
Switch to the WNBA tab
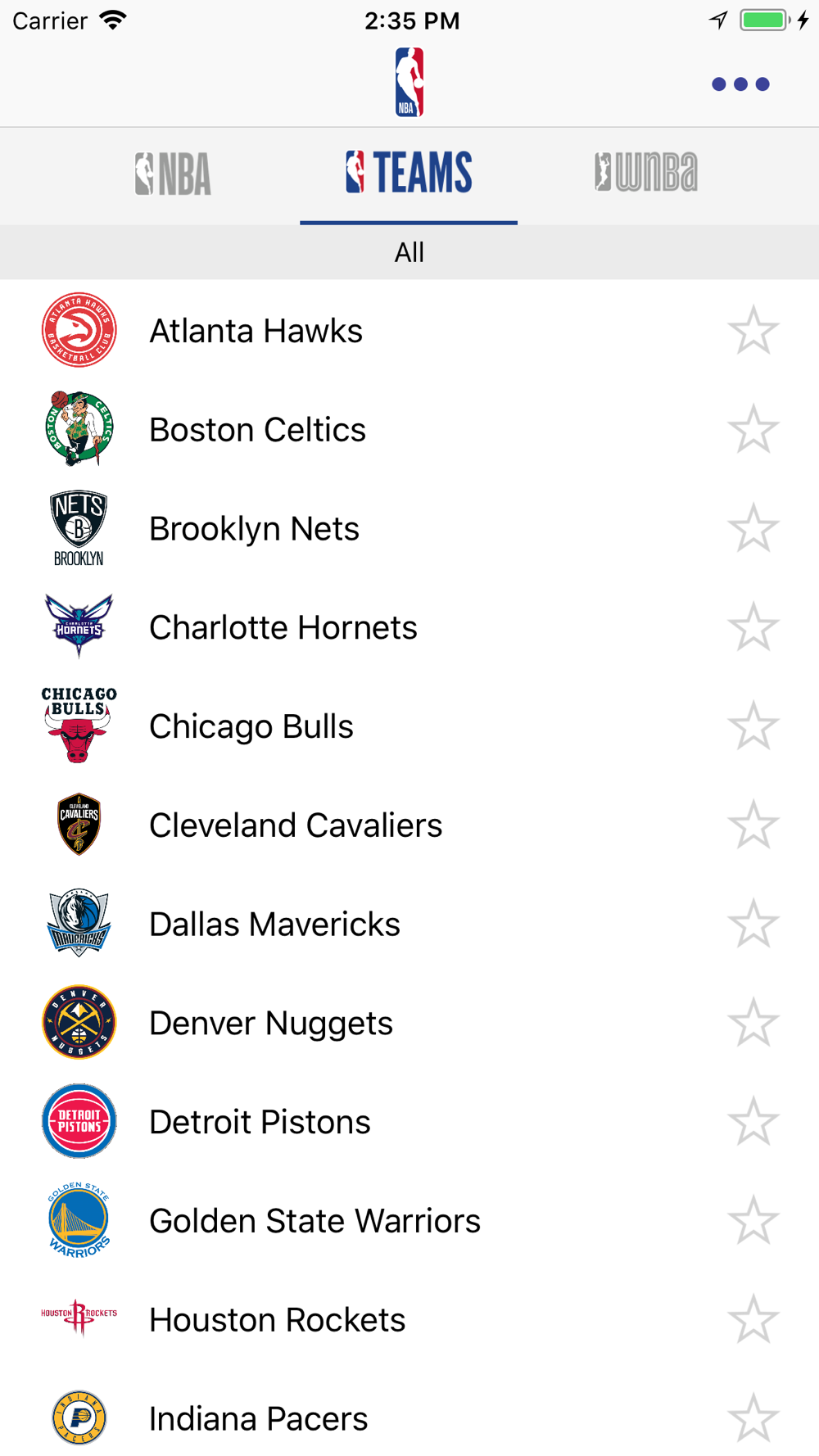tap(645, 173)
